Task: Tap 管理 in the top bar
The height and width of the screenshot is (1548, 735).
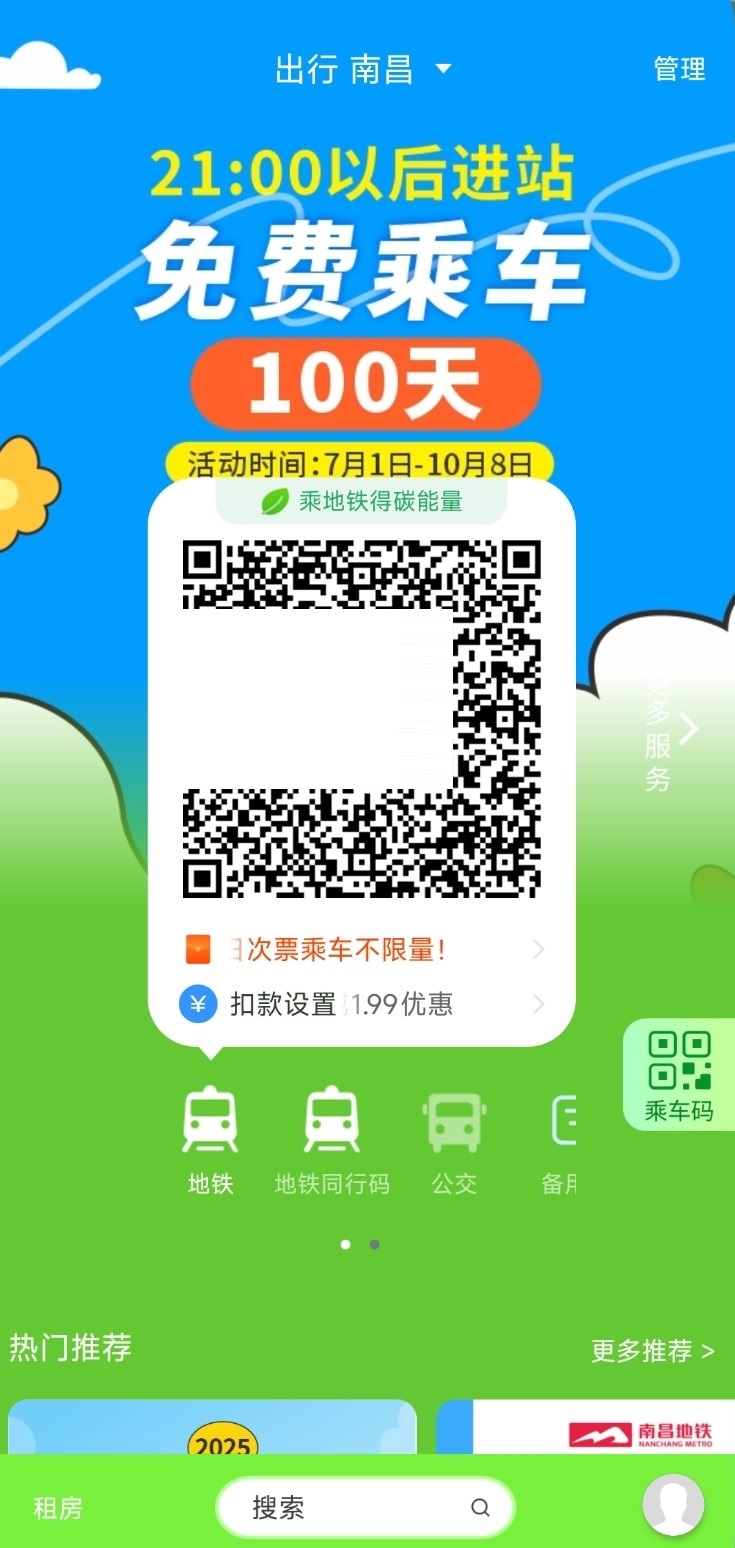Action: (x=679, y=69)
